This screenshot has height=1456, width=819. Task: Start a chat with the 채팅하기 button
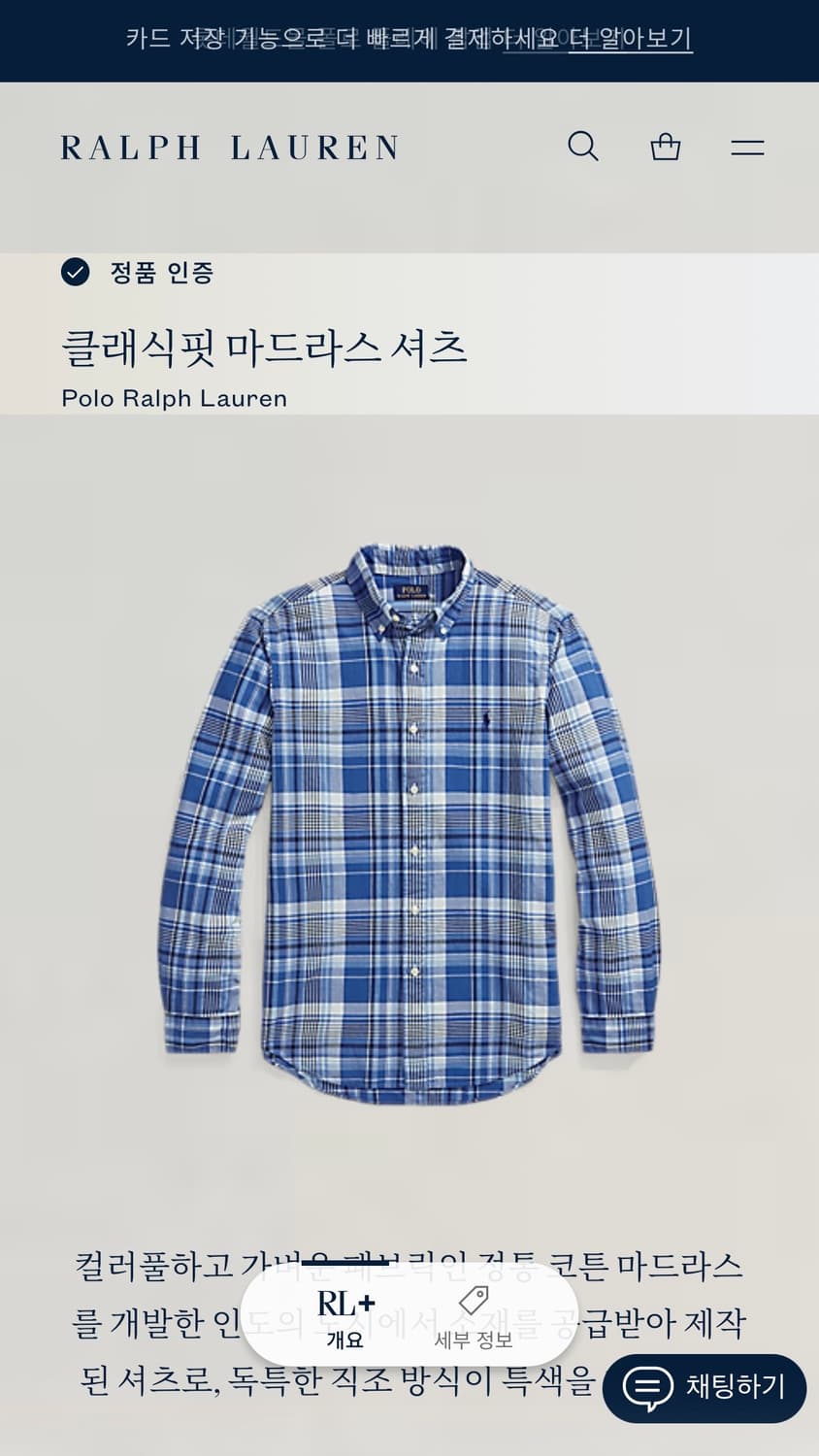[x=703, y=1388]
